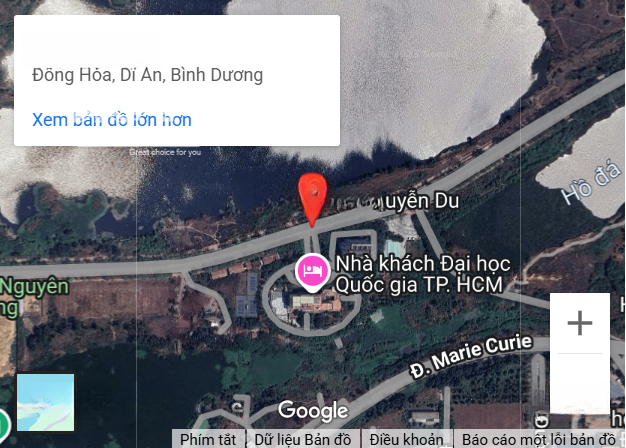View Dữ liệu Bản đồ map data info
This screenshot has width=626, height=448.
(303, 439)
